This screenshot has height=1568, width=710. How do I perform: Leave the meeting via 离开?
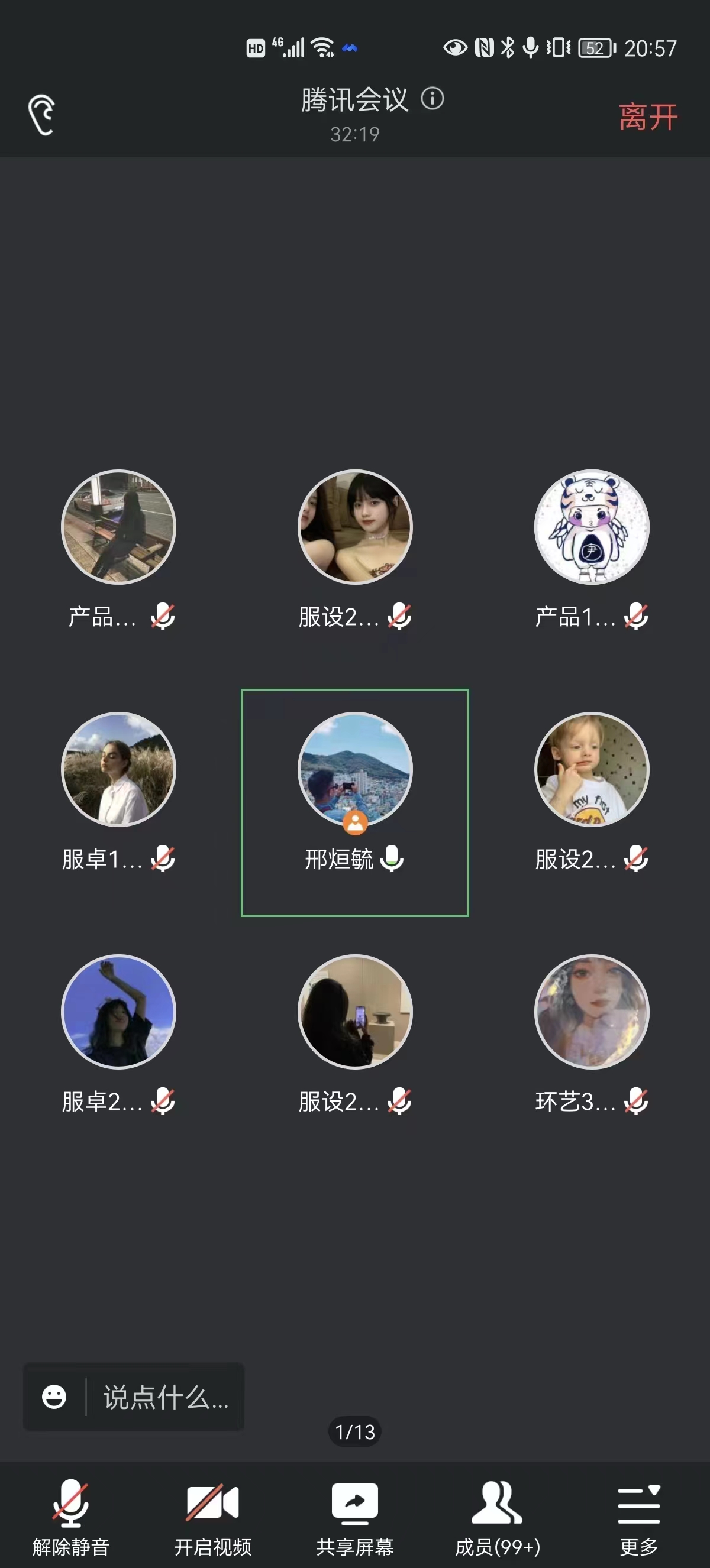tap(647, 117)
